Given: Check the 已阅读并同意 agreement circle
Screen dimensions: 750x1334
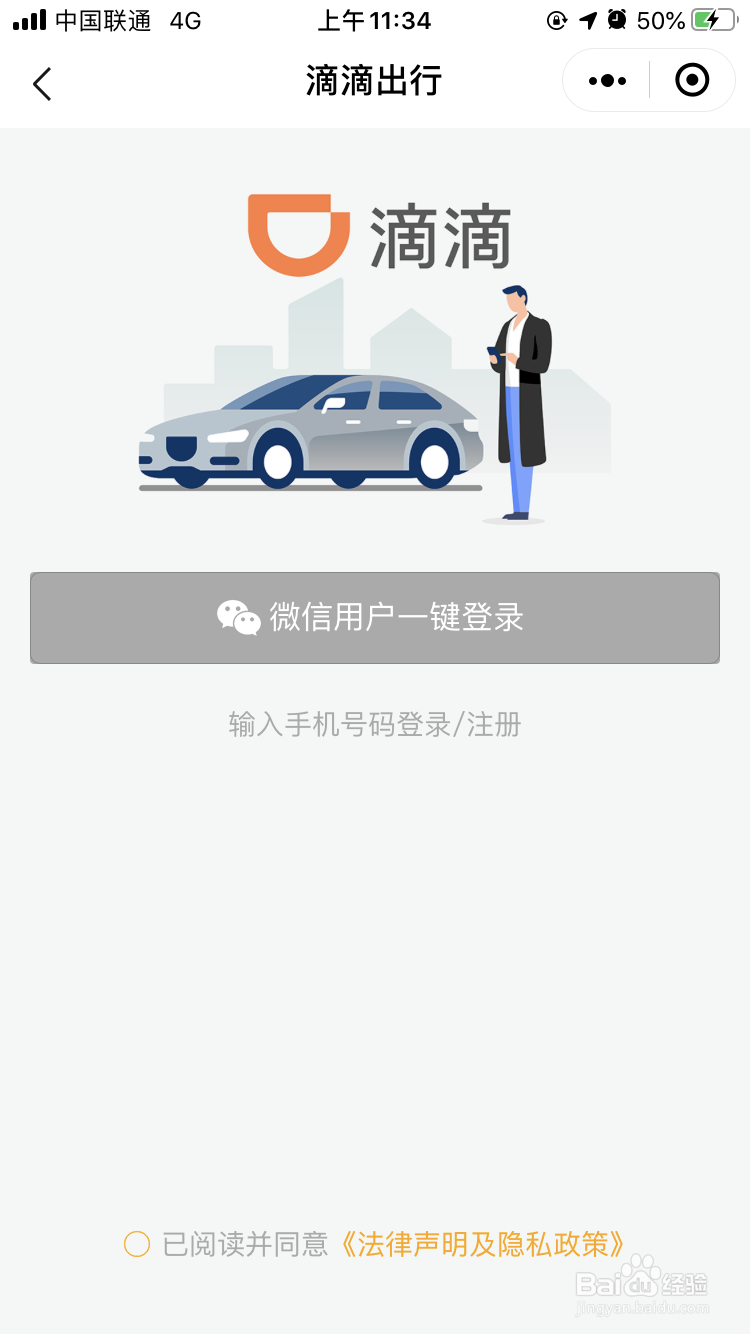Looking at the screenshot, I should tap(137, 1244).
